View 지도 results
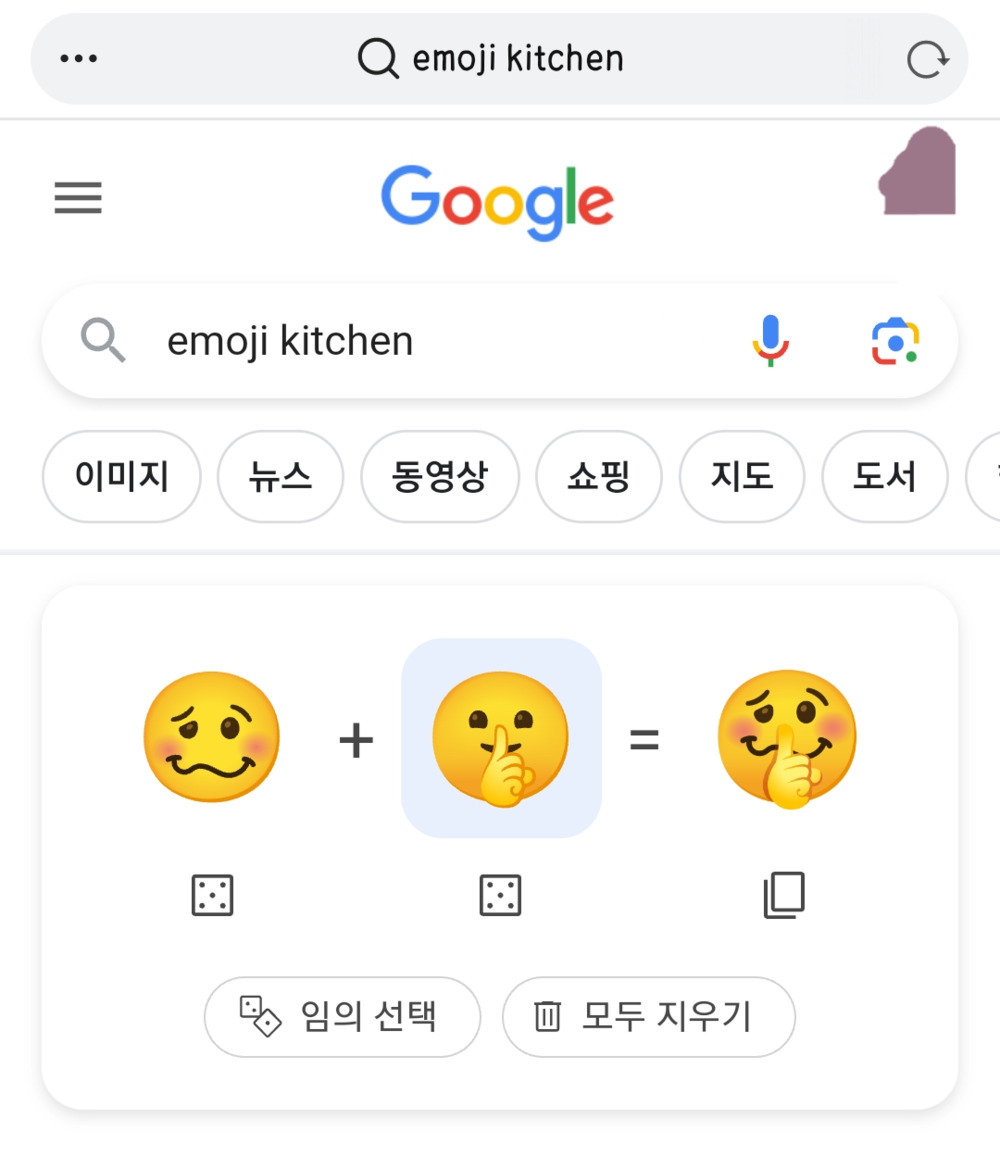The height and width of the screenshot is (1169, 1000). coord(741,477)
